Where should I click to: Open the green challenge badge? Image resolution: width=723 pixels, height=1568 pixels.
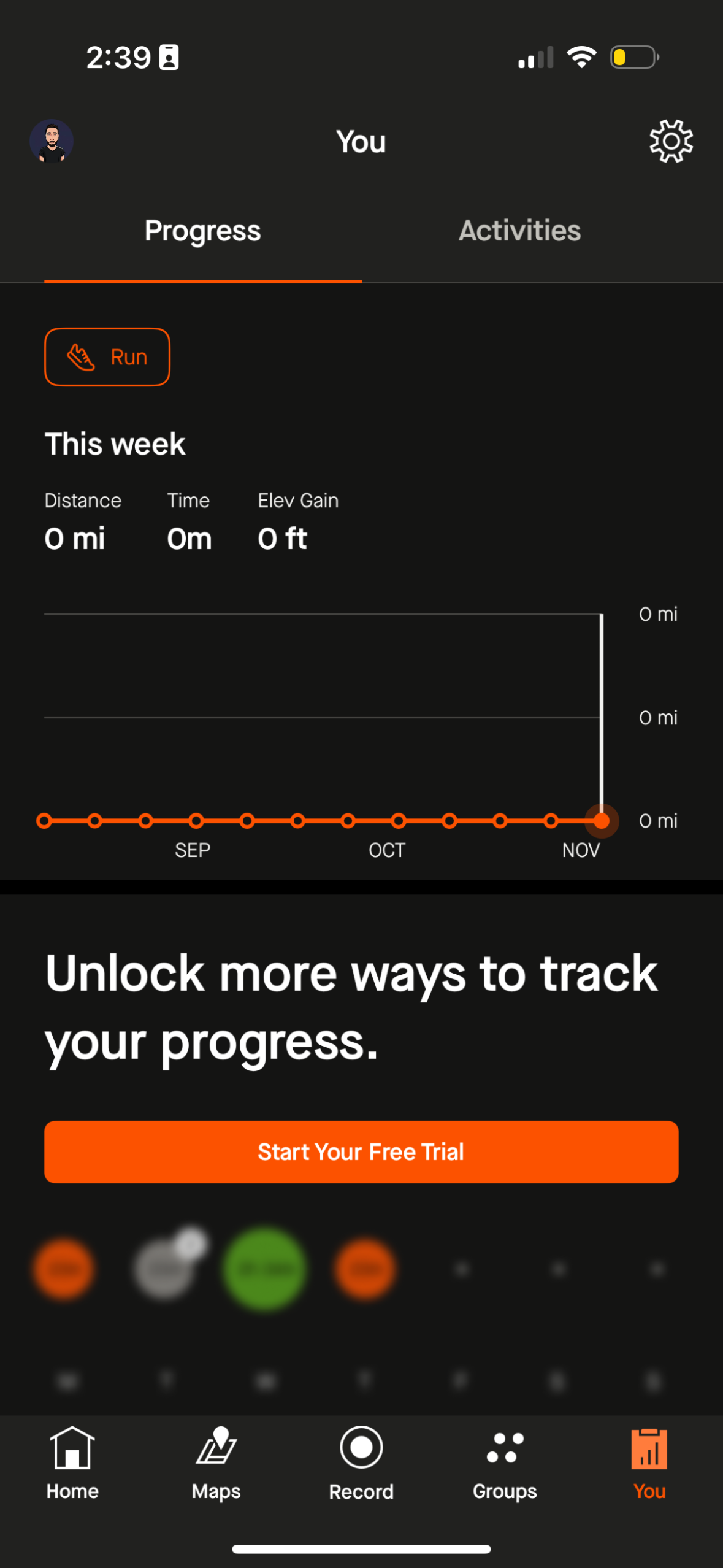pos(264,1269)
